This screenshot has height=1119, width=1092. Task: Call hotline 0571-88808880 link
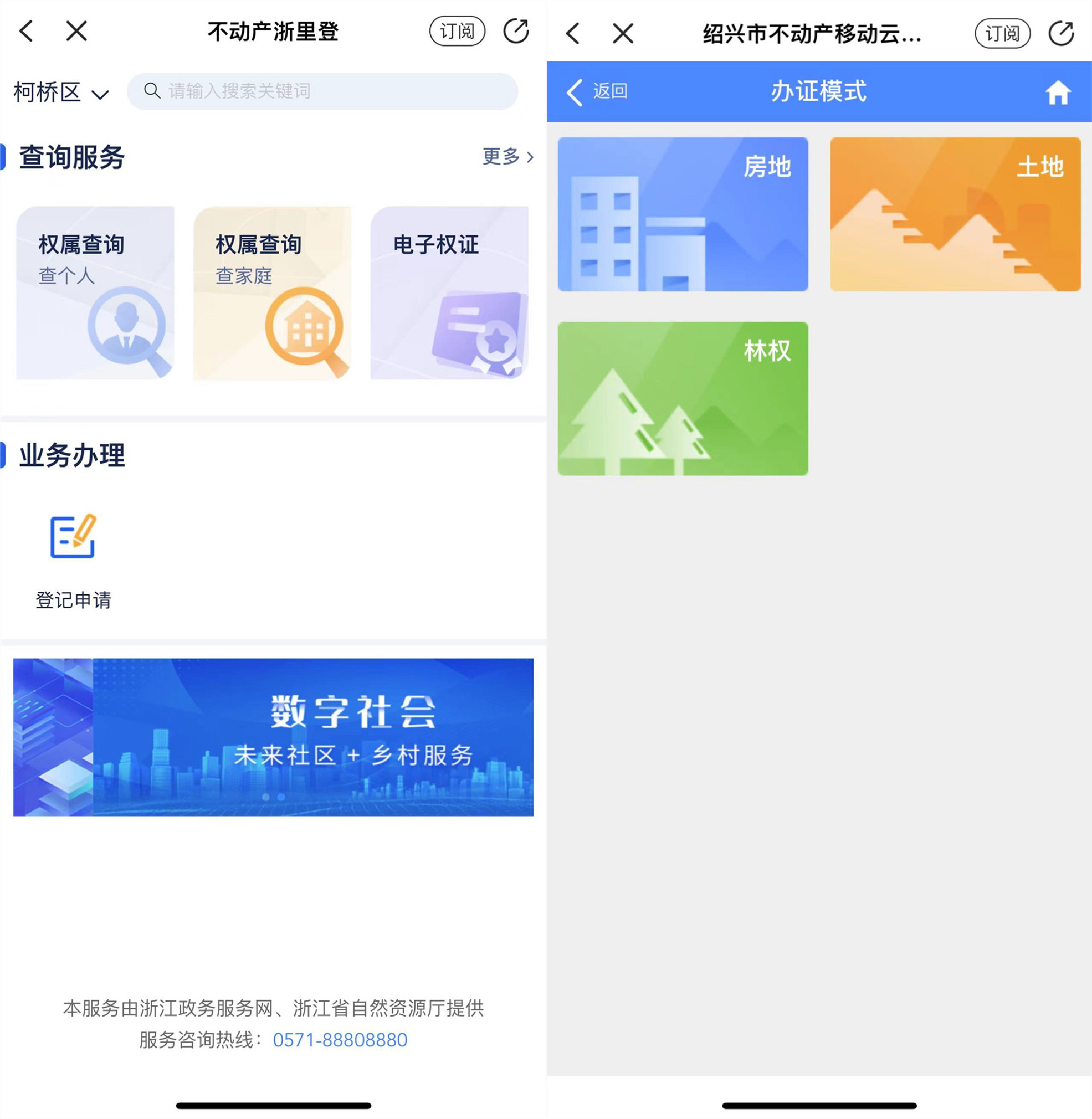click(x=340, y=1040)
